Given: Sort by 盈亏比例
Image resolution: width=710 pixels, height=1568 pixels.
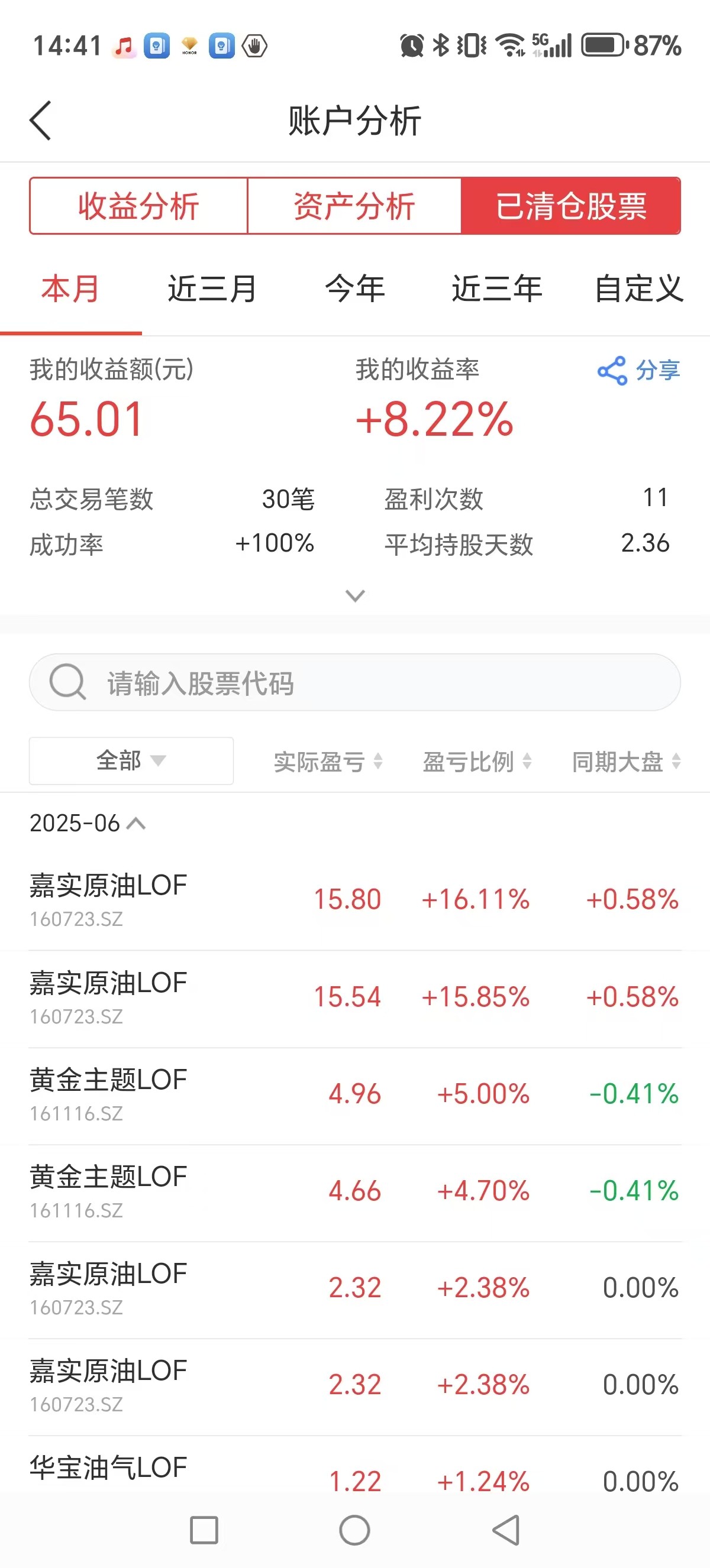Looking at the screenshot, I should [x=477, y=762].
